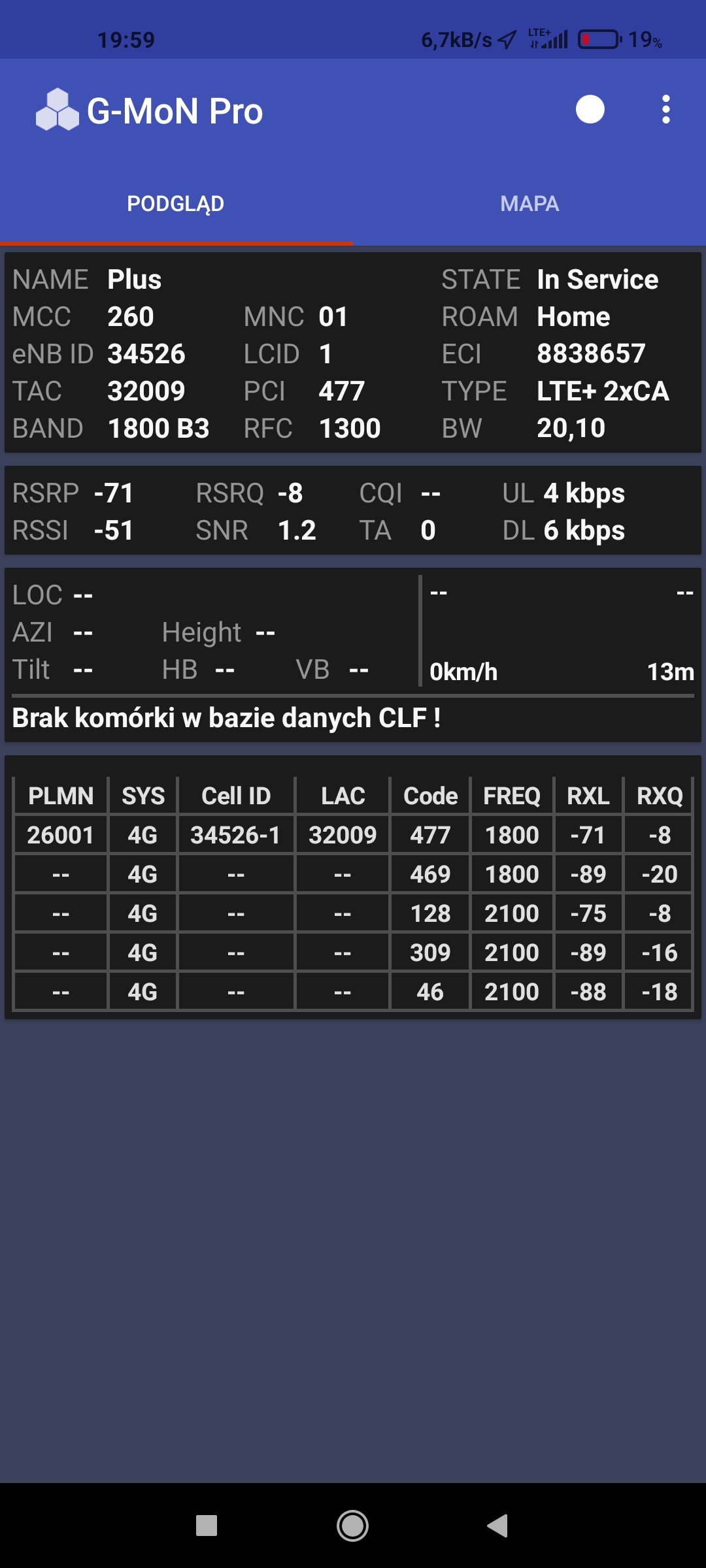The width and height of the screenshot is (706, 1568).
Task: Tap the white record circle icon
Action: (590, 110)
